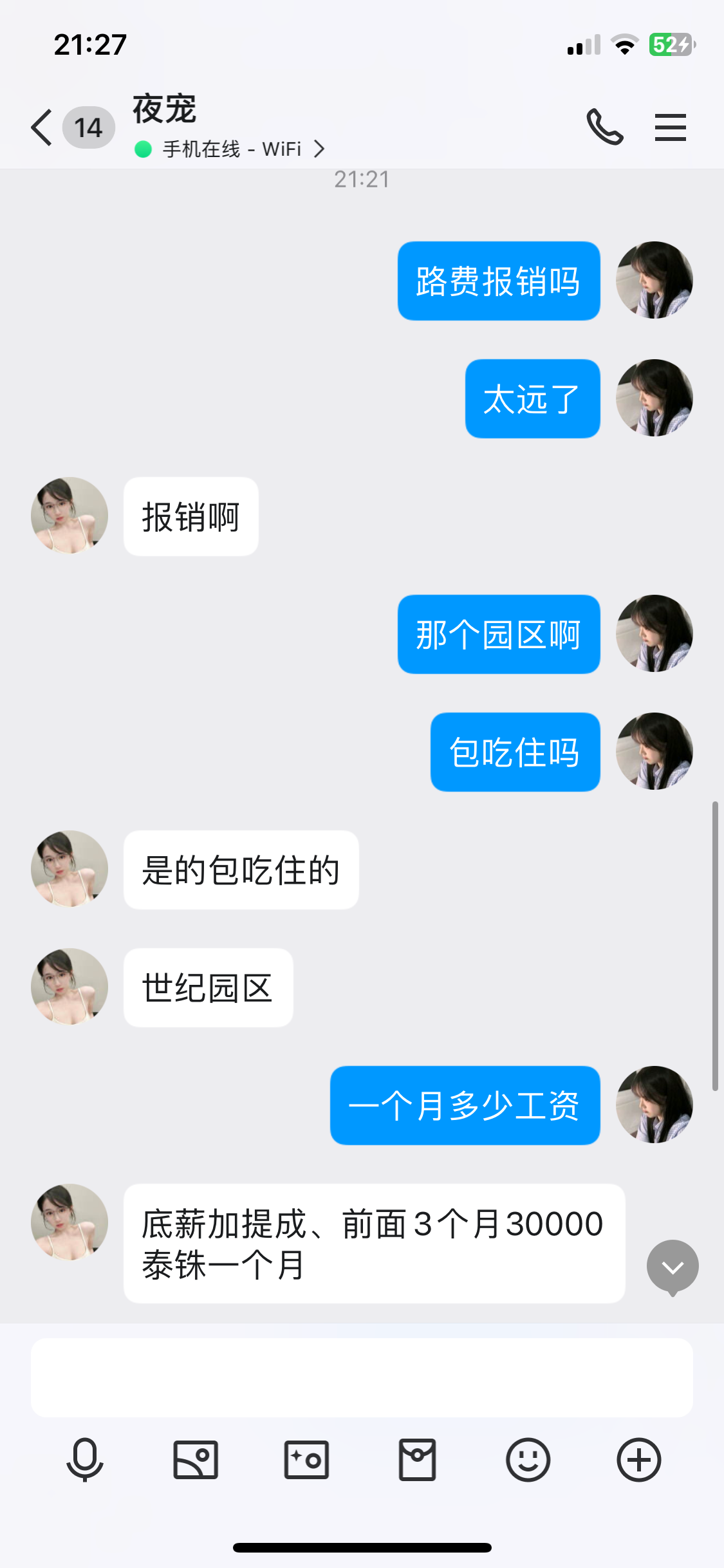Open 夜宠's profile from the 报销啊 avatar
This screenshot has width=724, height=1568.
click(x=70, y=516)
